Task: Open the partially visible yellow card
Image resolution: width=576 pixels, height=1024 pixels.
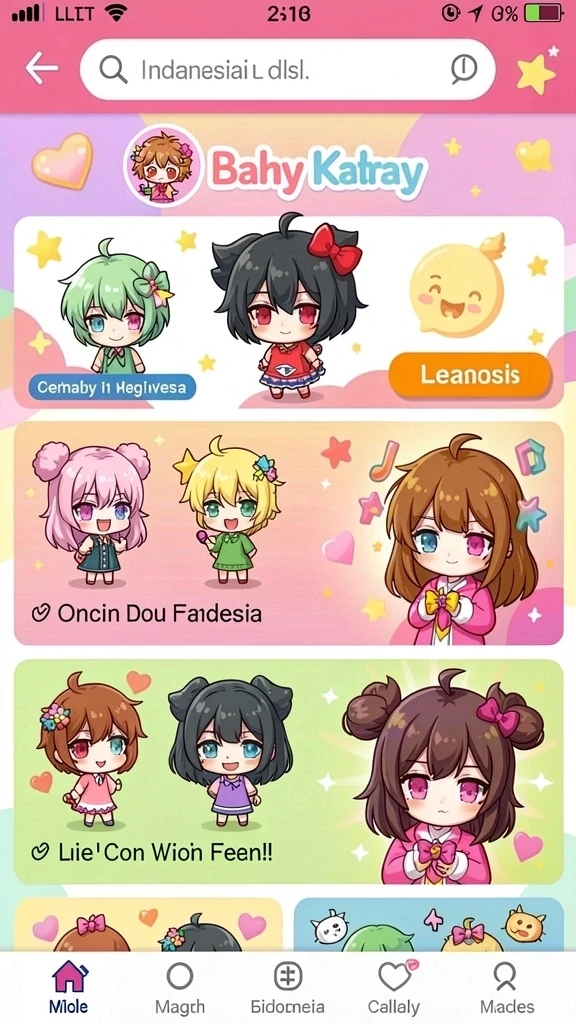Action: pos(148,925)
